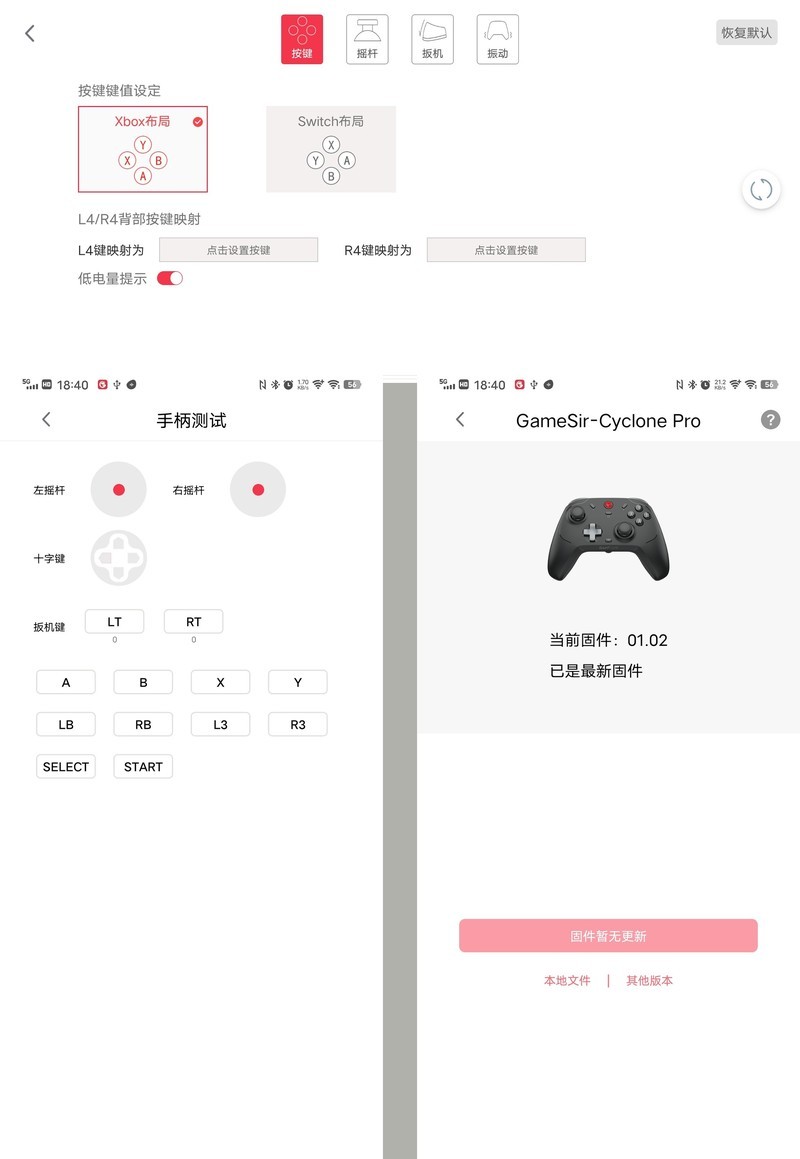Set the L4 key mapping via 点击设置按键
The image size is (800, 1159).
click(238, 249)
